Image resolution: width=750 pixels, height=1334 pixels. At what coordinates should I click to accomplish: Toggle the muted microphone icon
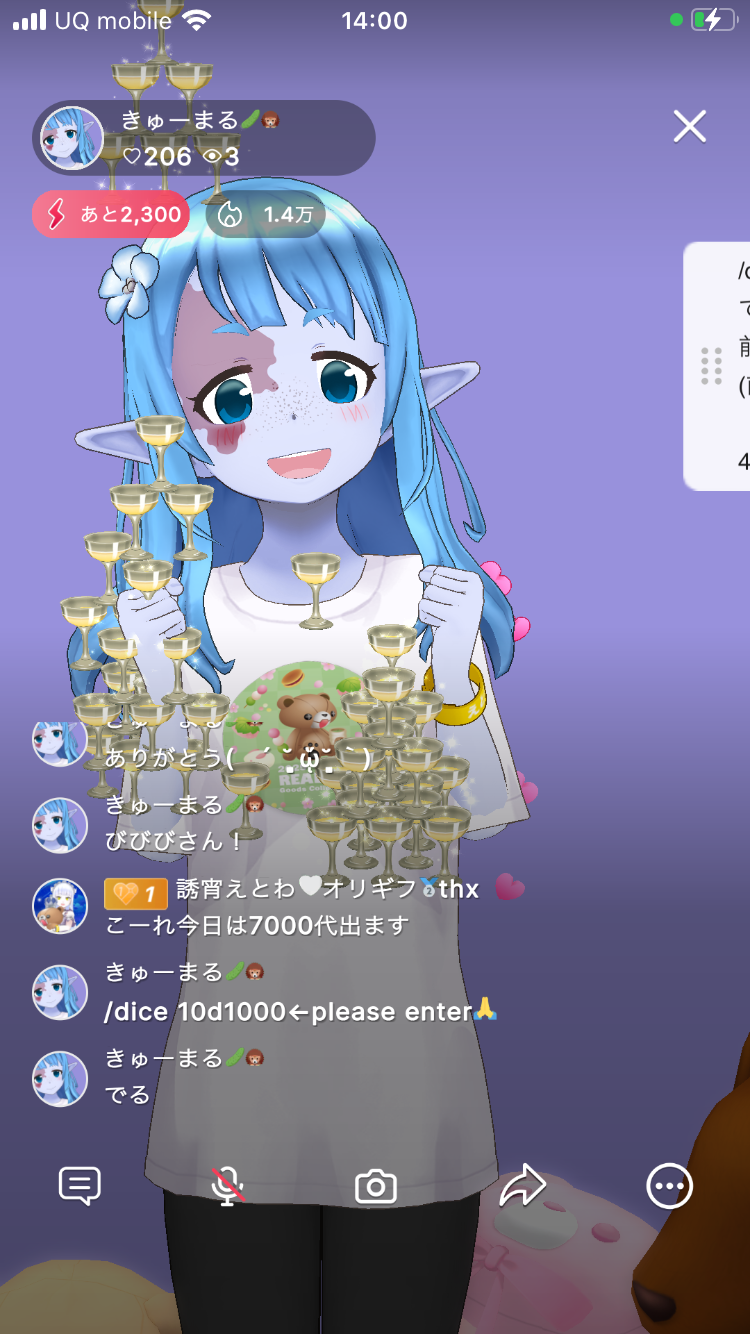[x=228, y=1186]
